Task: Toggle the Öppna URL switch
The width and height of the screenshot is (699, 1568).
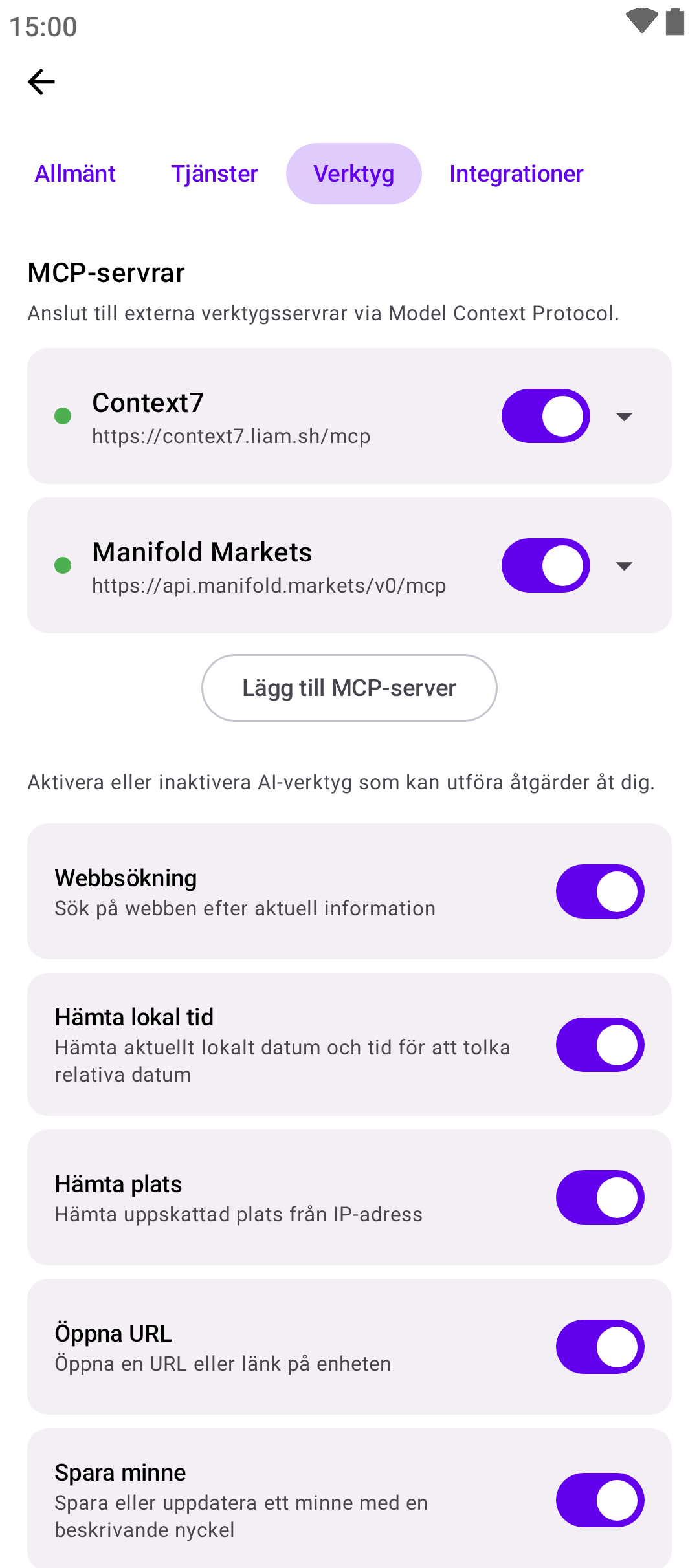Action: [x=599, y=1347]
